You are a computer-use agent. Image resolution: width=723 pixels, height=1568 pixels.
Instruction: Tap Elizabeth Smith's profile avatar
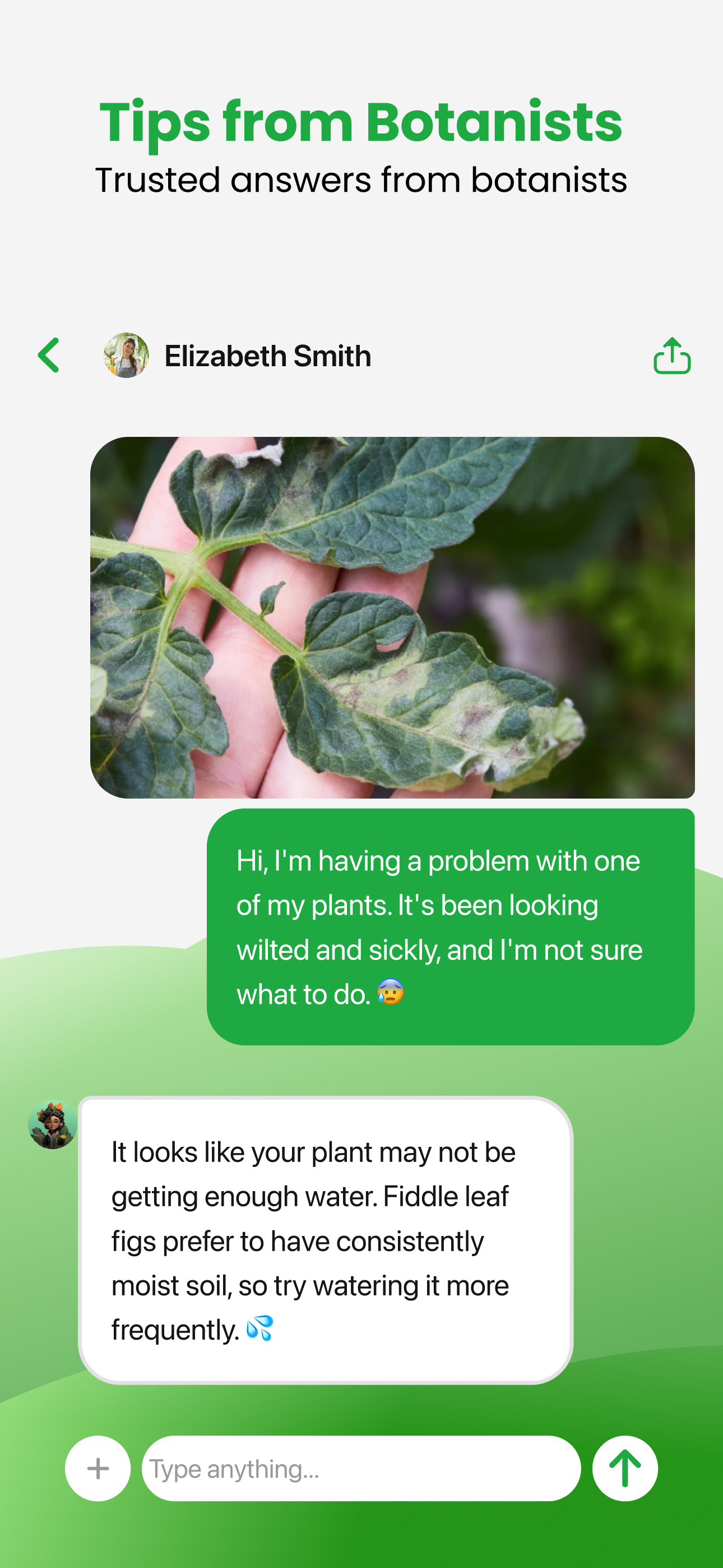coord(126,356)
